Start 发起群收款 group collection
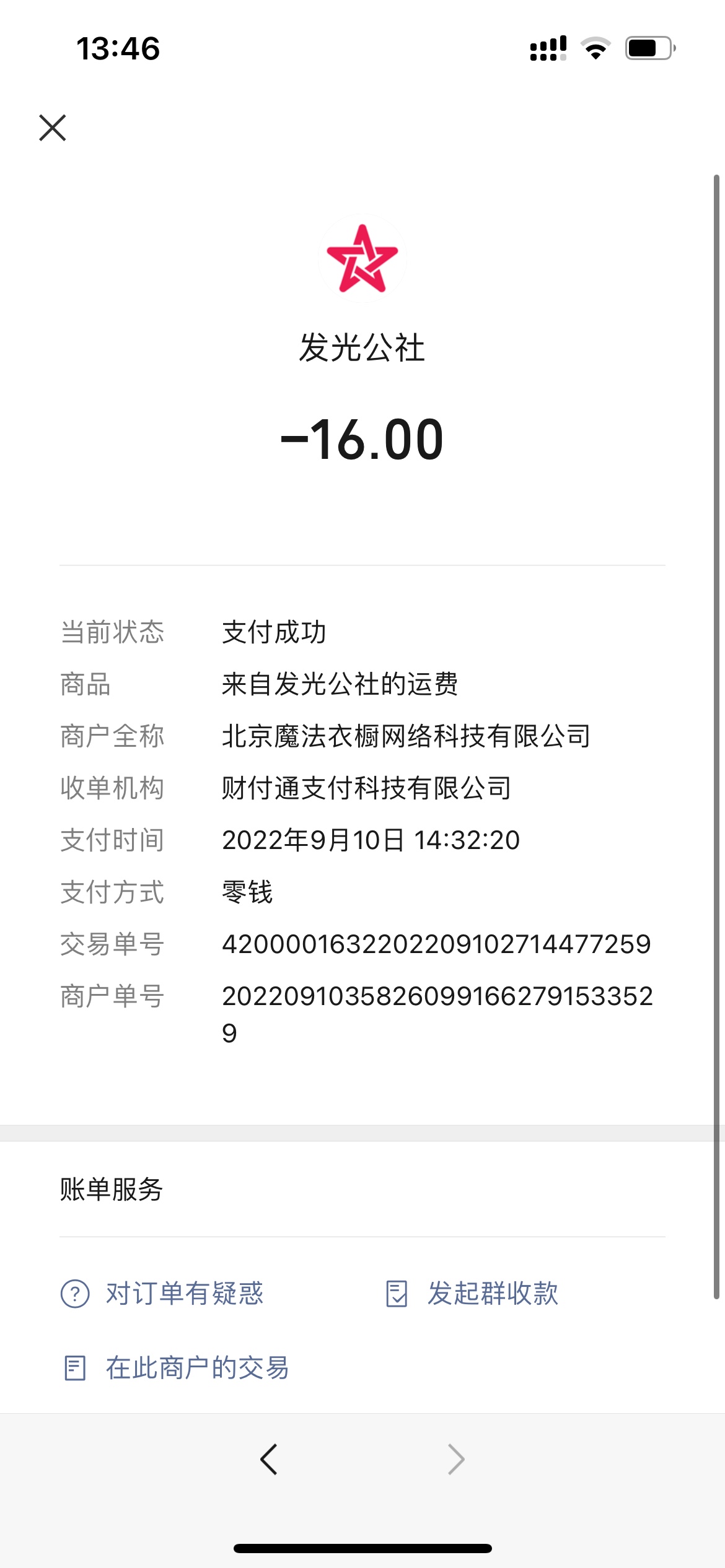 click(x=472, y=1294)
